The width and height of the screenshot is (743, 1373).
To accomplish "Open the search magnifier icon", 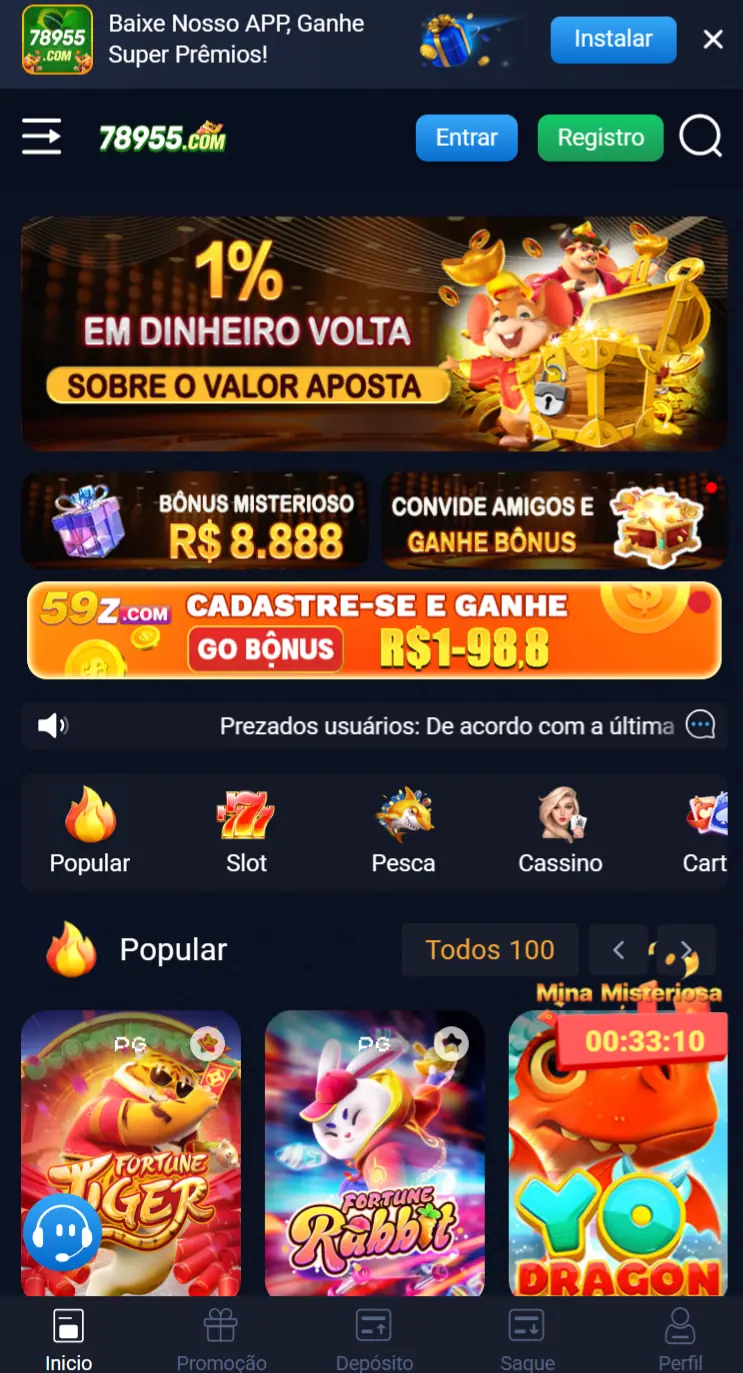I will [x=700, y=137].
